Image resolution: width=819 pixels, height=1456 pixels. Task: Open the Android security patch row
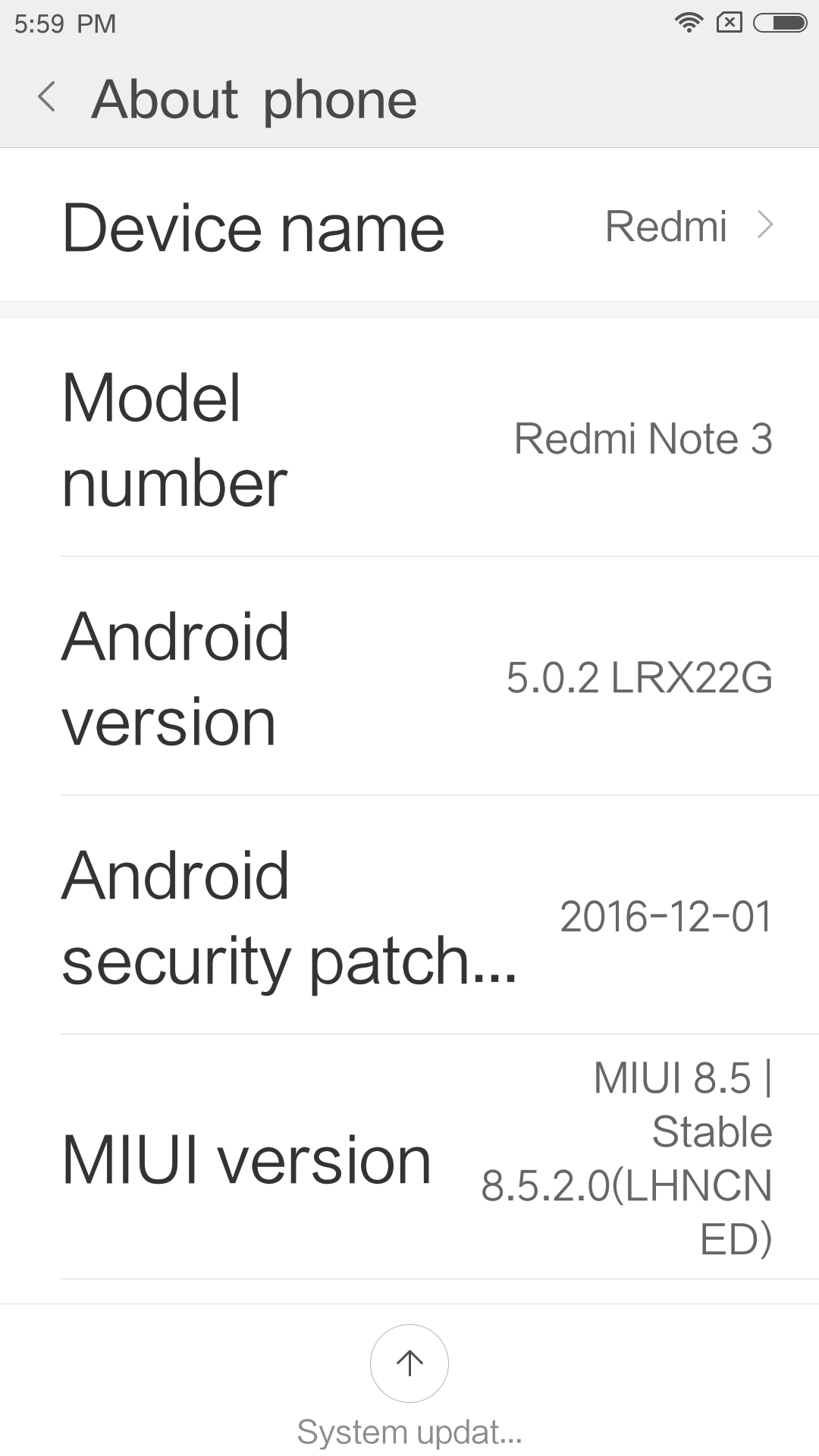(409, 916)
